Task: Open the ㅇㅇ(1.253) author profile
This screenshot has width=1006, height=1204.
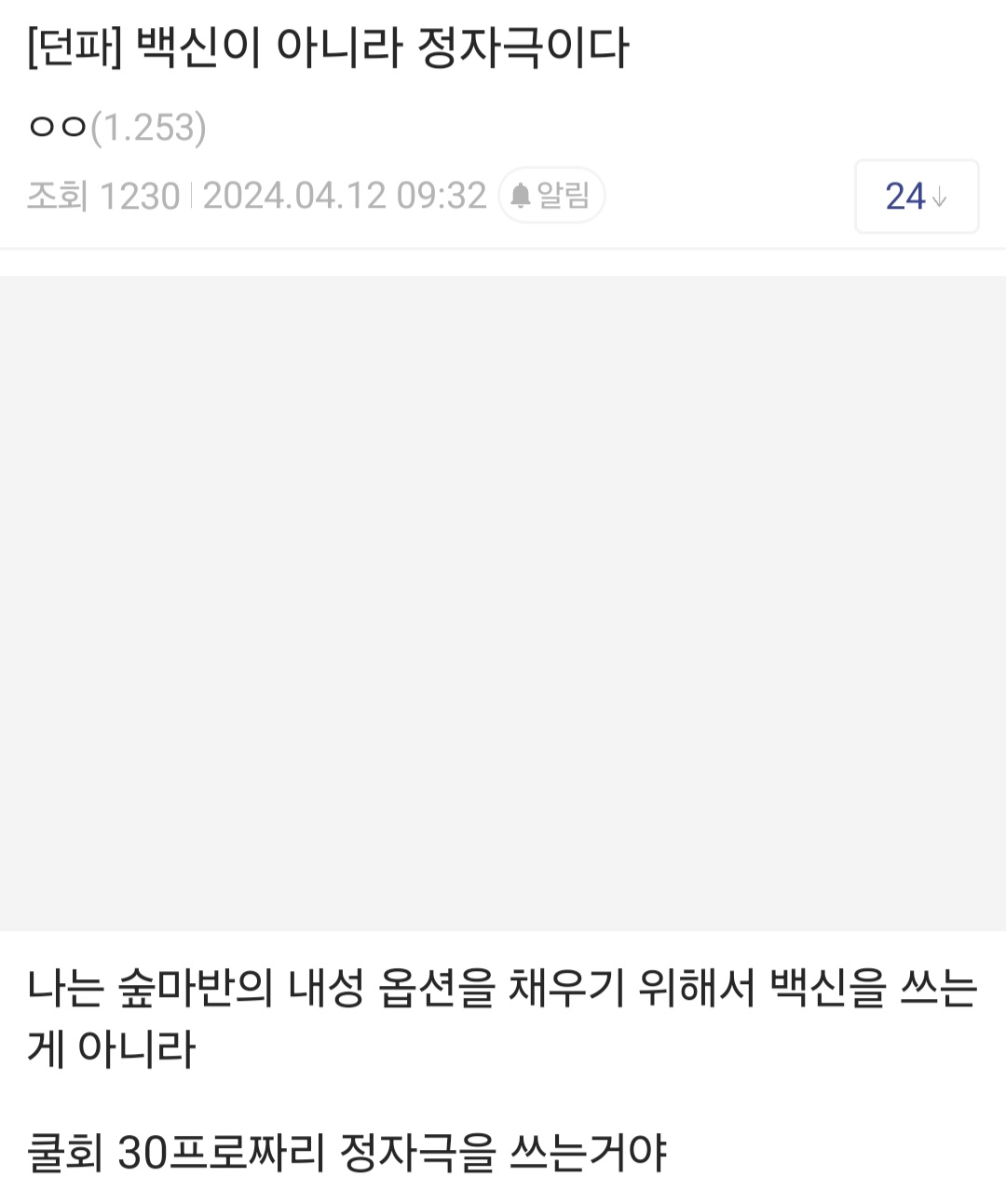Action: pos(117,128)
